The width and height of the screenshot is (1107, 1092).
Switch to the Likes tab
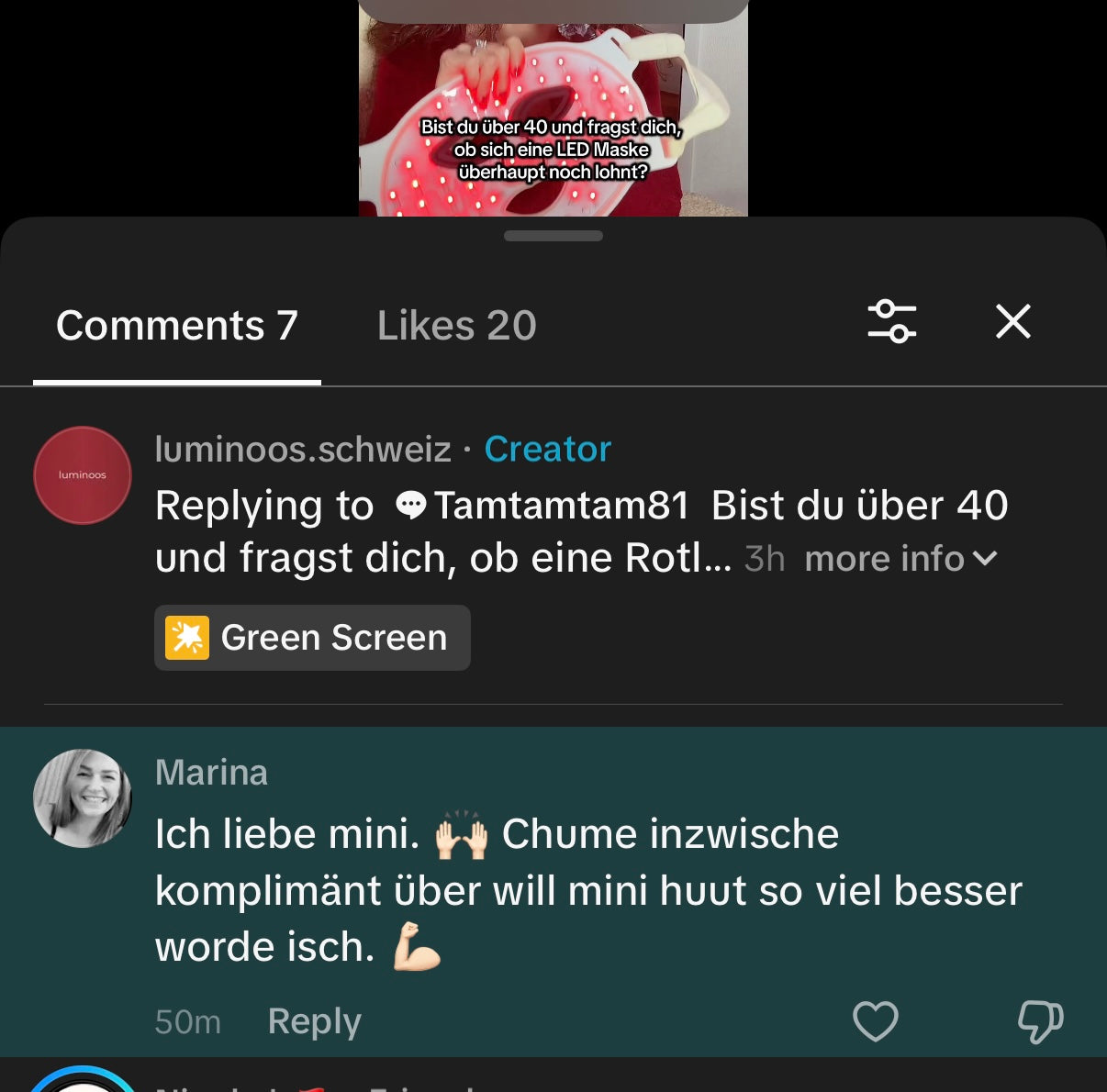(x=456, y=326)
